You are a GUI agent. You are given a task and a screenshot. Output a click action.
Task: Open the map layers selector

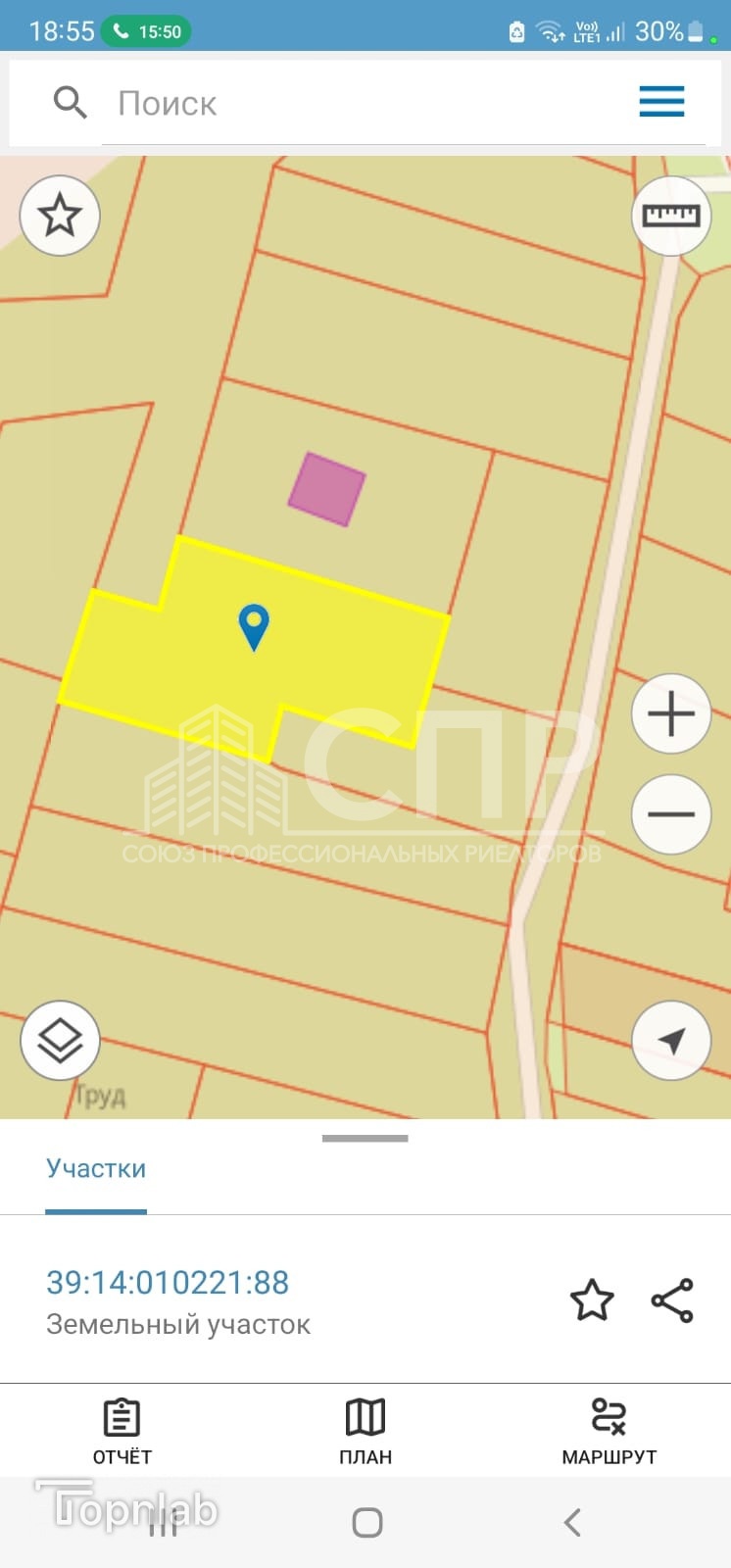pos(60,1041)
